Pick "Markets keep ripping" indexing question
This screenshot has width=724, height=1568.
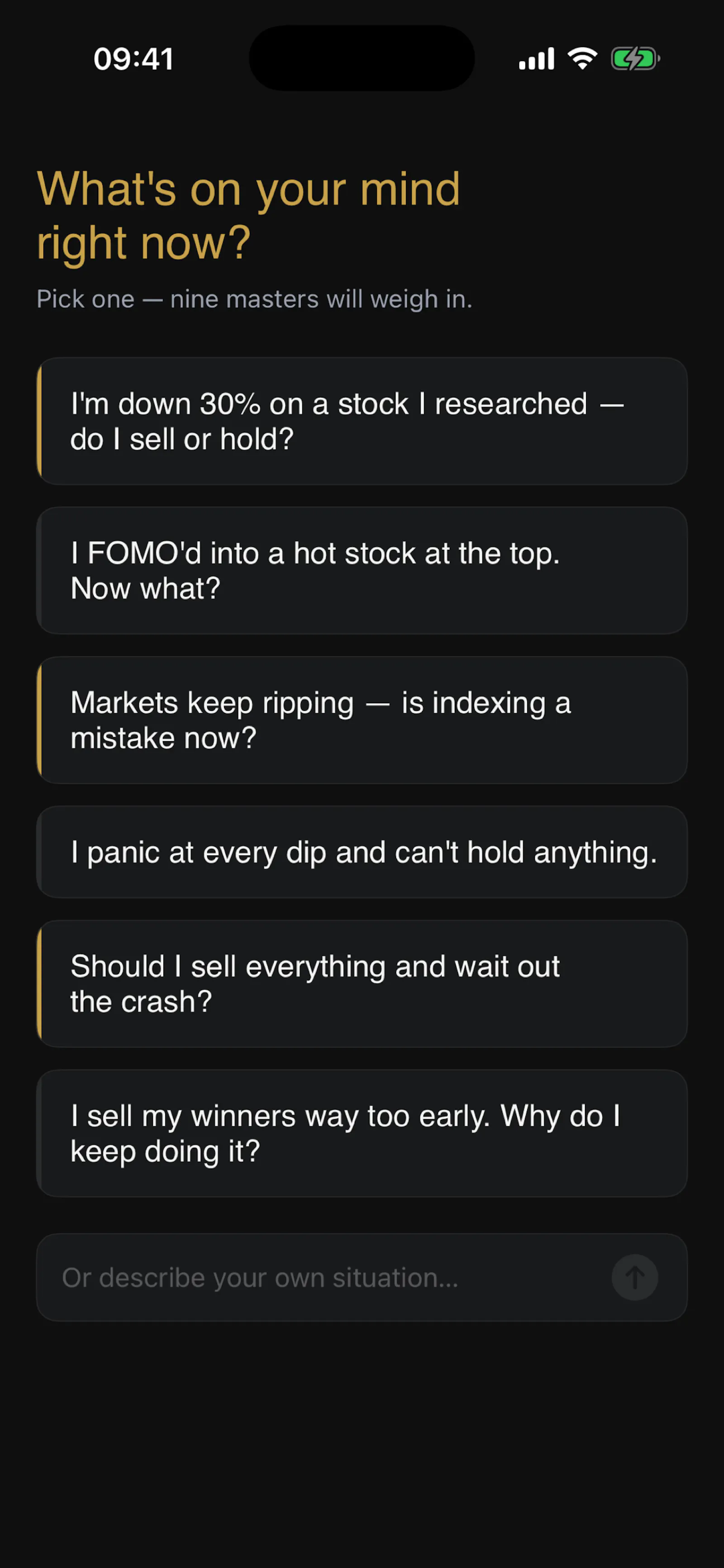(x=362, y=720)
